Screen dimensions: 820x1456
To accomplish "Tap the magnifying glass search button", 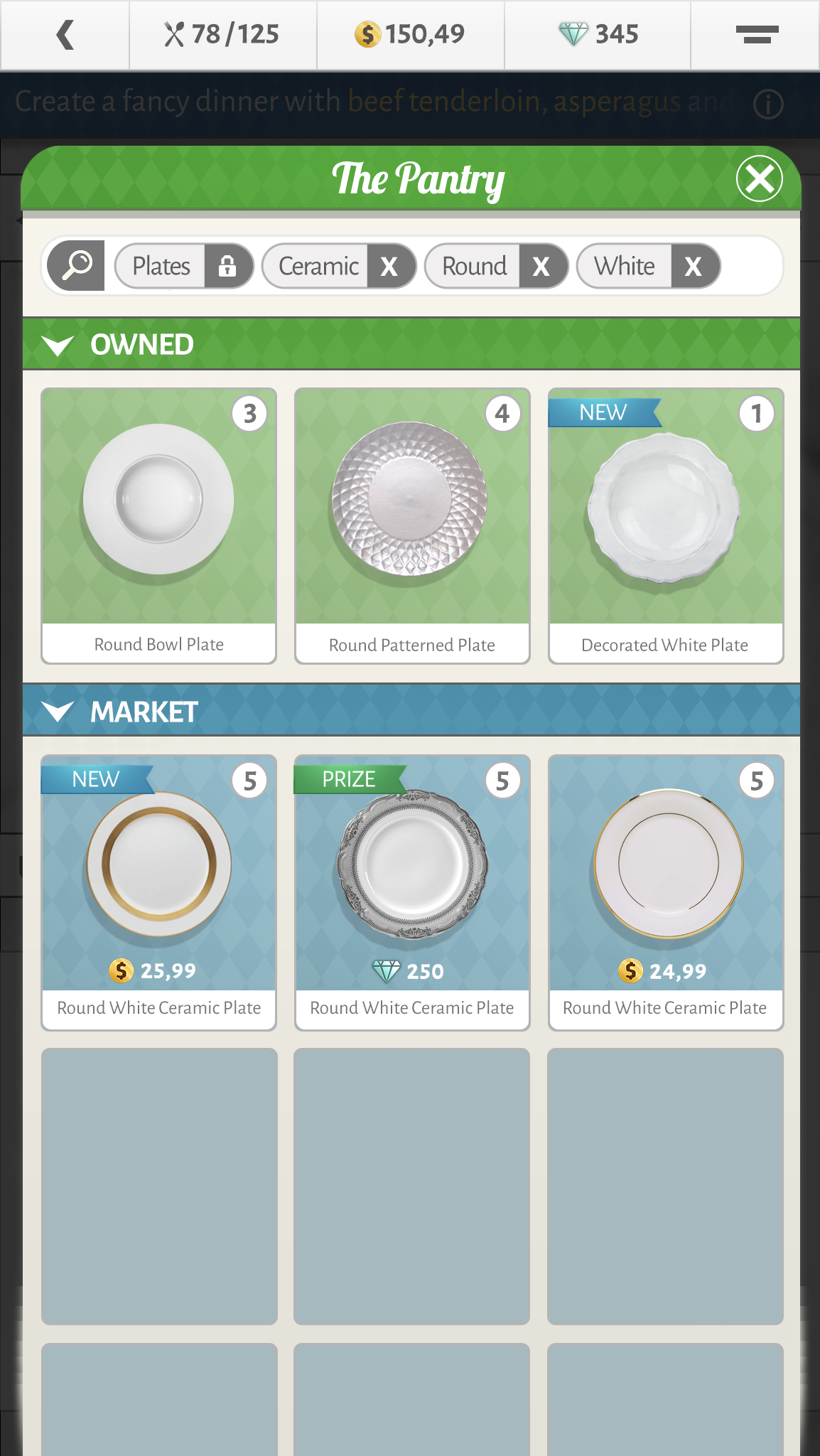I will (x=77, y=266).
